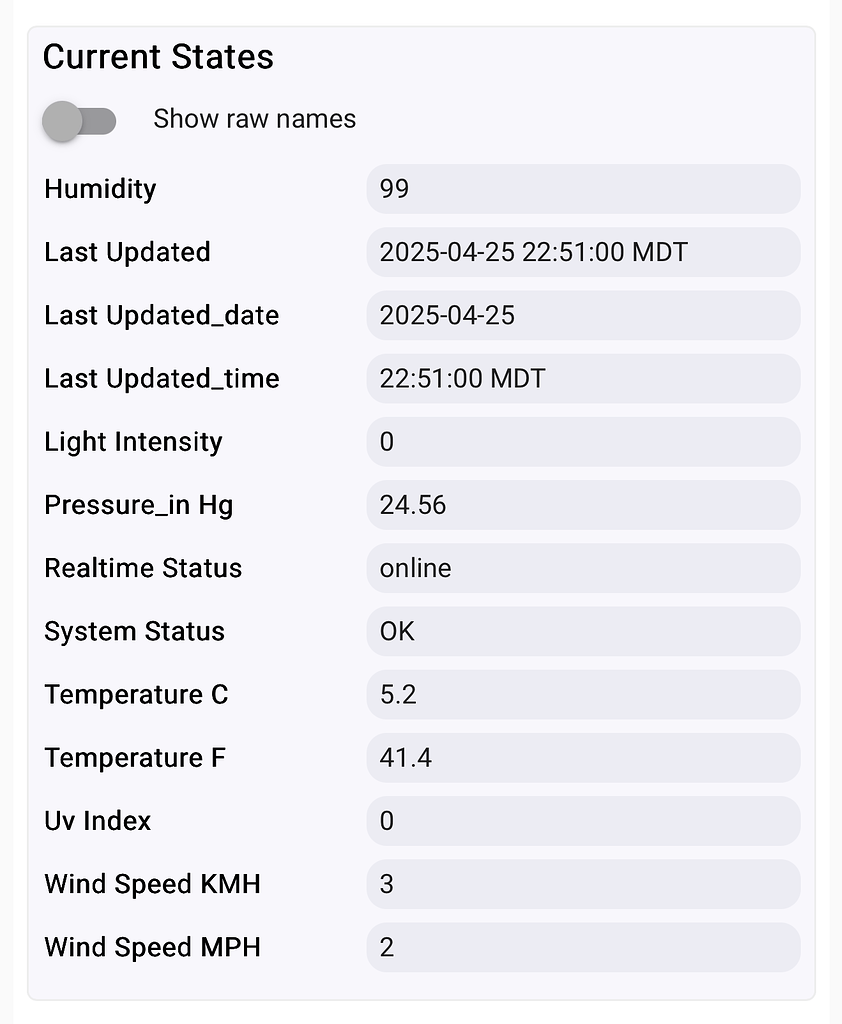Viewport: 842px width, 1024px height.
Task: Click the Light Intensity value field
Action: point(583,441)
